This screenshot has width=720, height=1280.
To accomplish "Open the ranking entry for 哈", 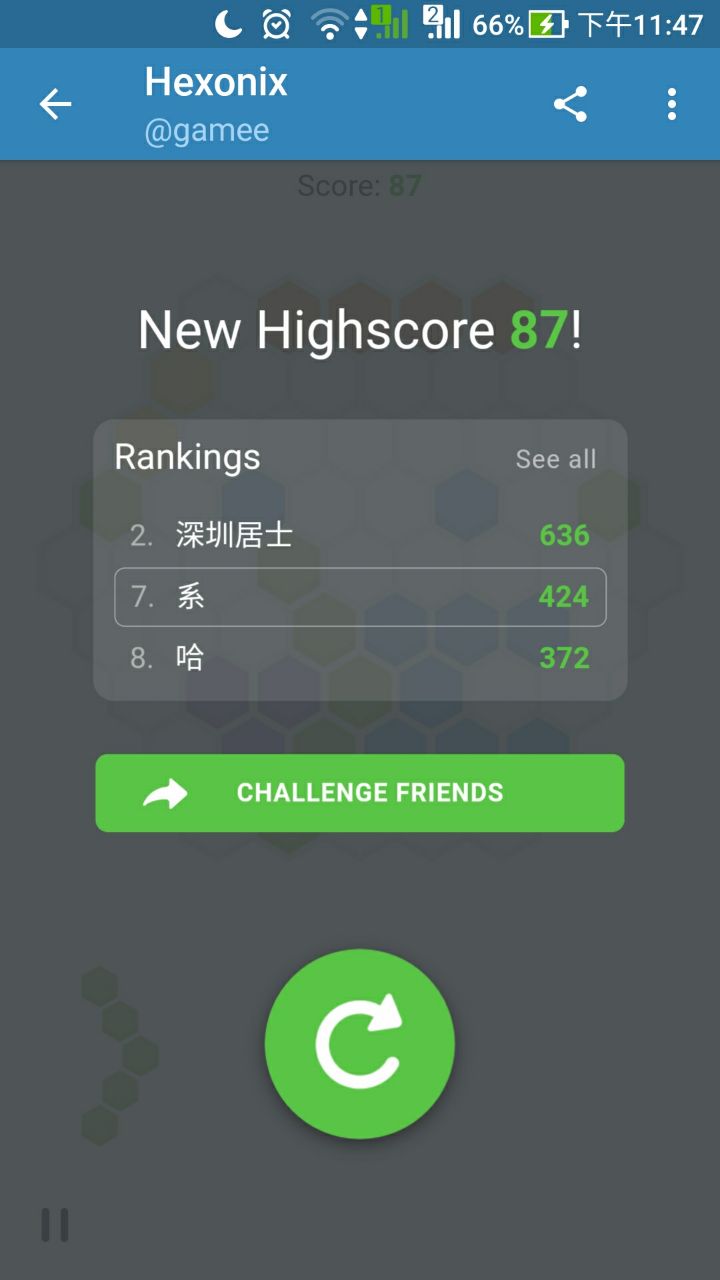I will [360, 658].
